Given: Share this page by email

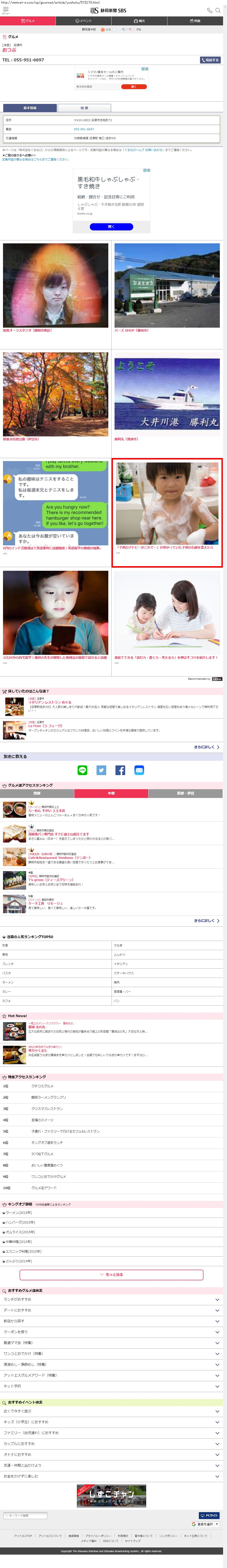Looking at the screenshot, I should (x=139, y=770).
